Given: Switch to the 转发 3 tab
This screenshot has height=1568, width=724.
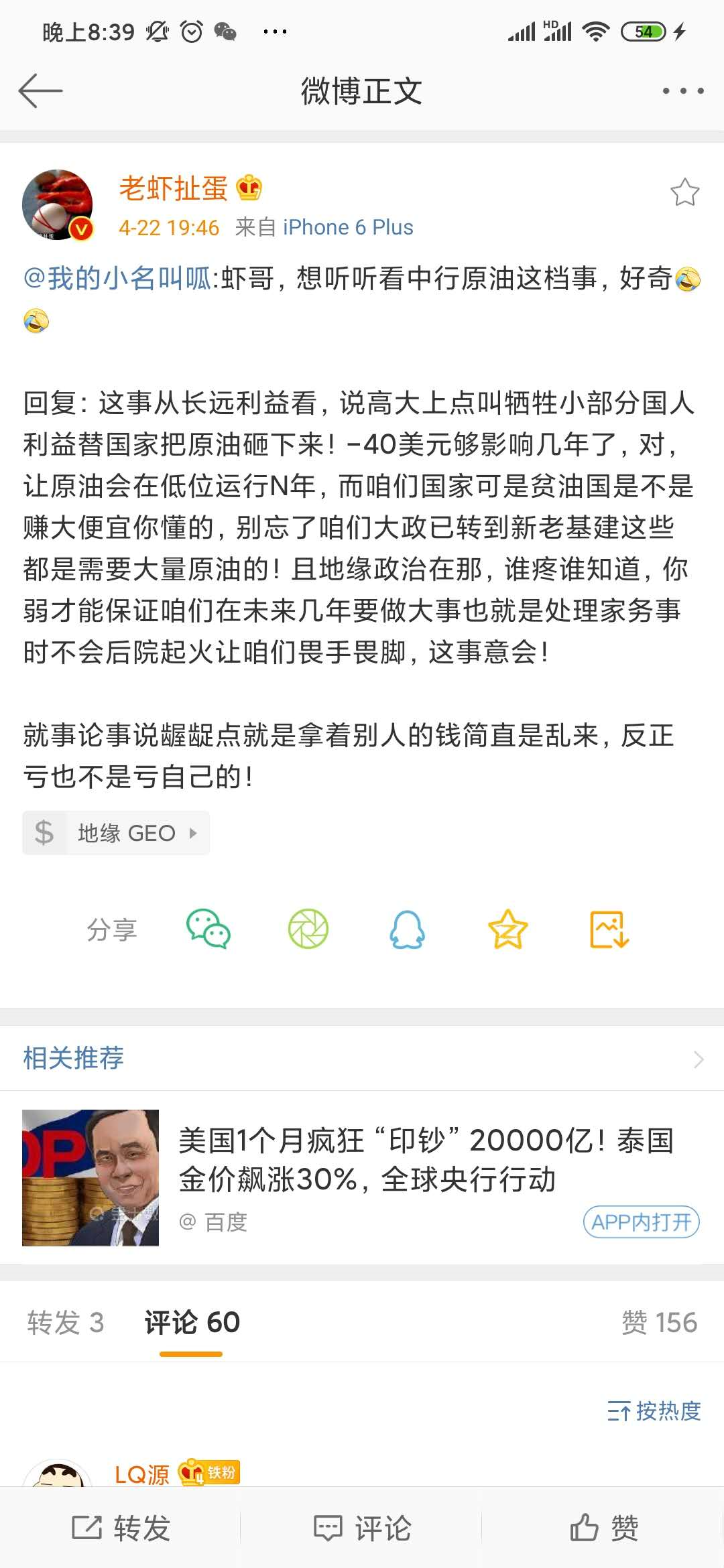Looking at the screenshot, I should pos(66,1323).
